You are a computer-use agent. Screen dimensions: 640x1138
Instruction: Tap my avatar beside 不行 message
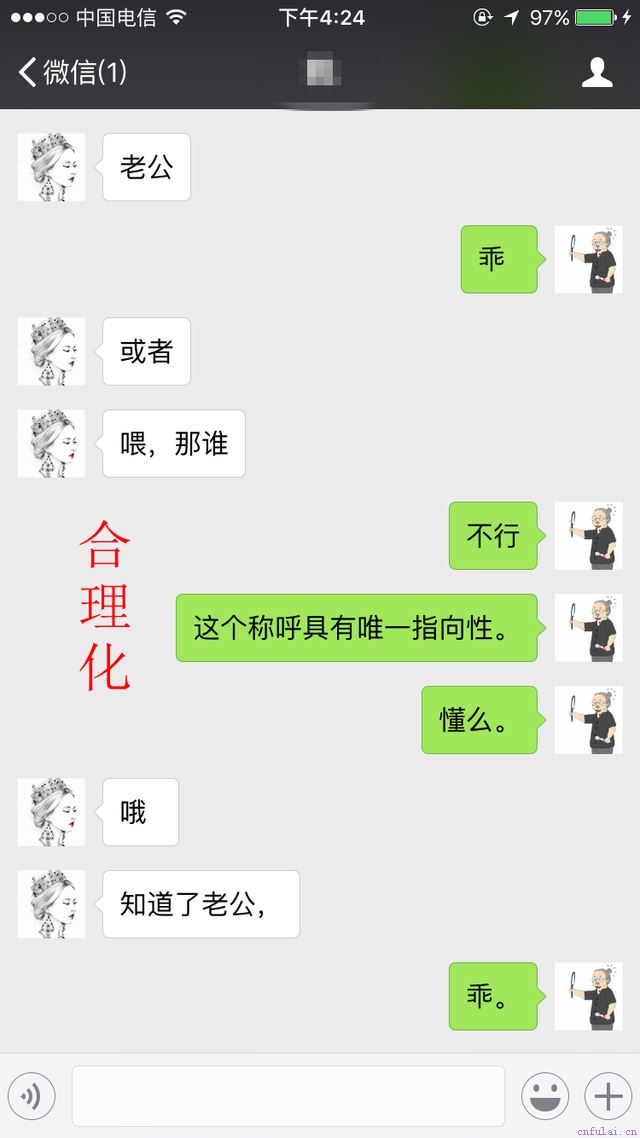coord(589,536)
